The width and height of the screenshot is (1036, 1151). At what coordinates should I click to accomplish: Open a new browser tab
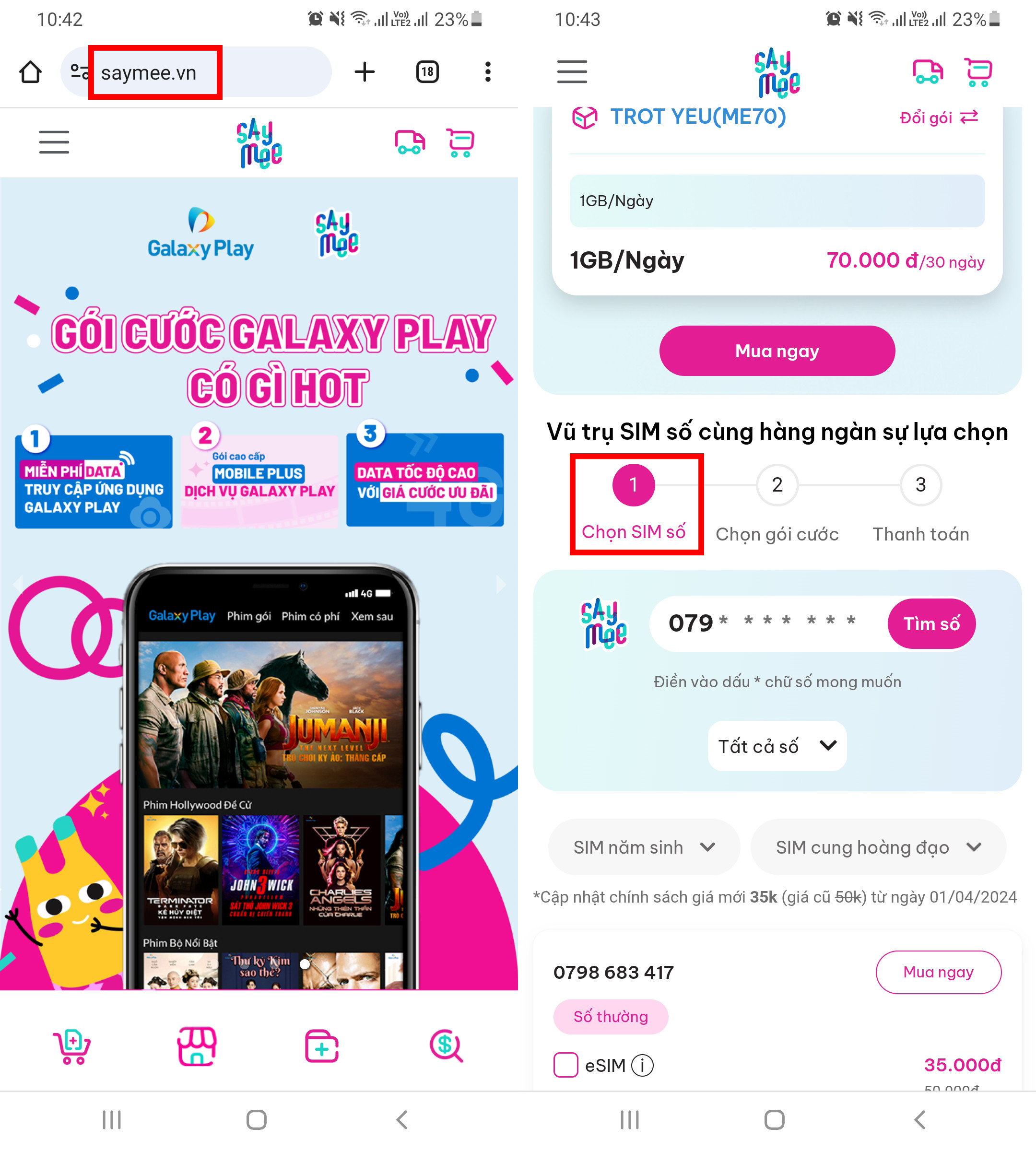coord(365,72)
